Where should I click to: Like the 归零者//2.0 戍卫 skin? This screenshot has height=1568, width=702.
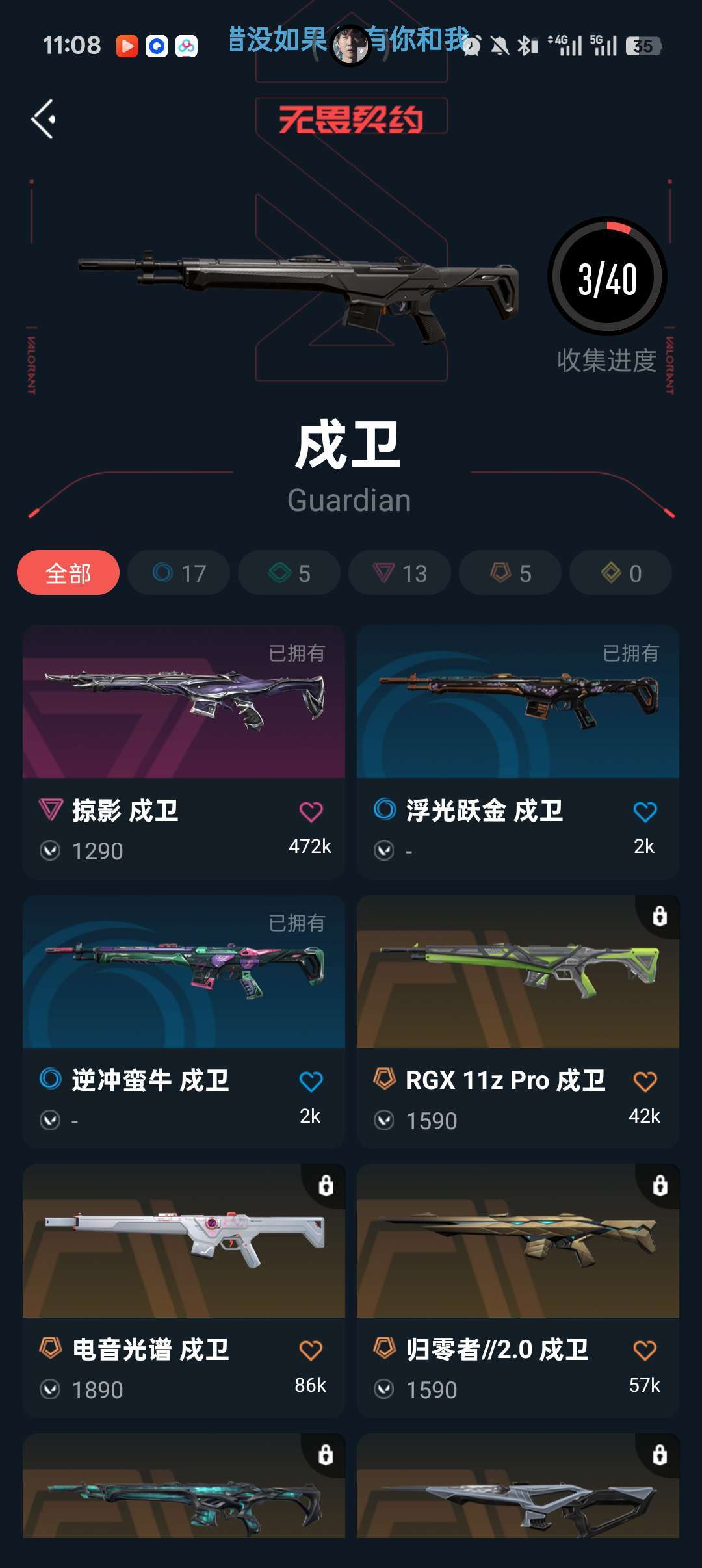click(645, 1350)
